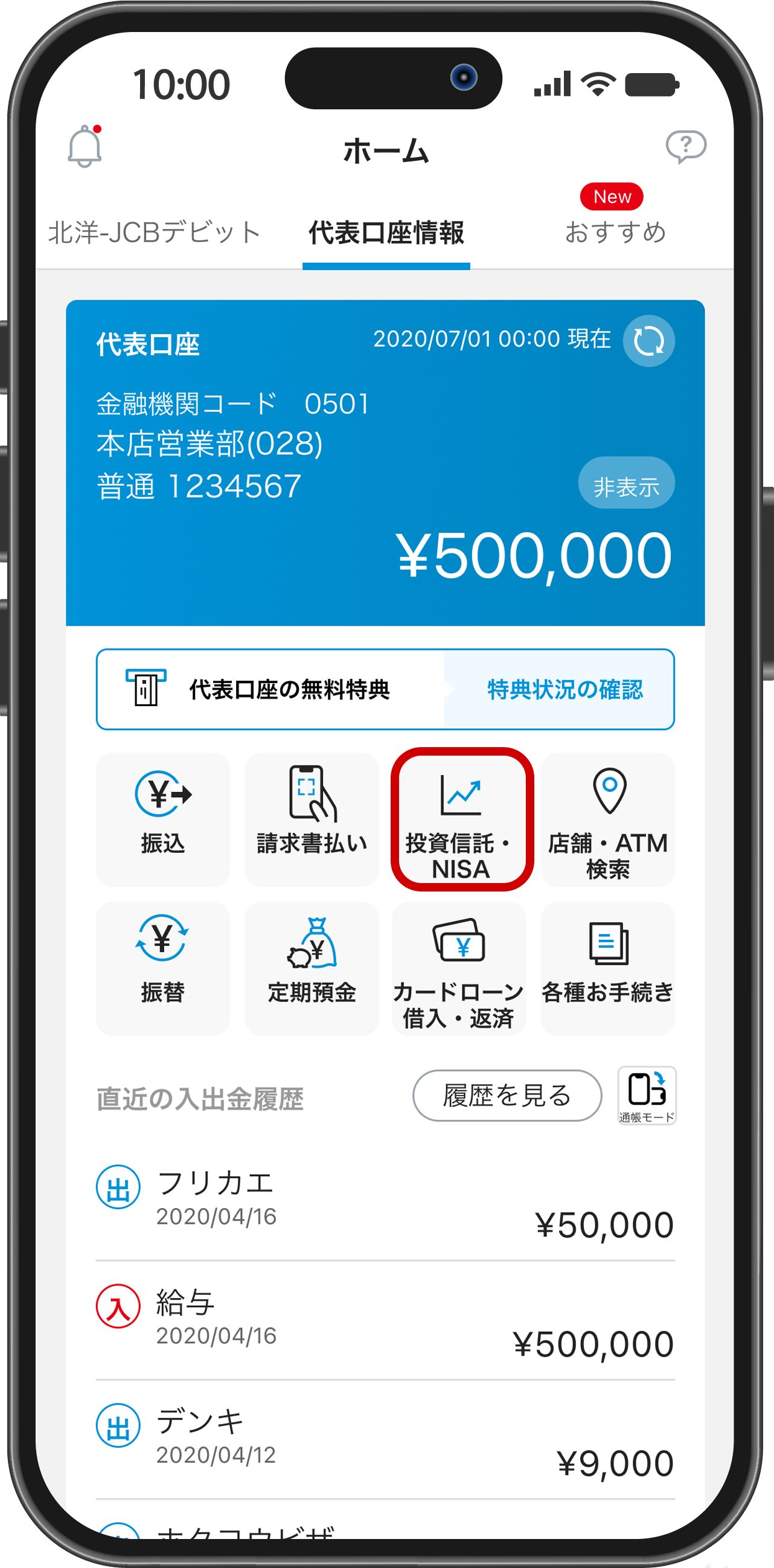Open 各種お手続き procedures
Screen dimensions: 774x1568
point(607,968)
